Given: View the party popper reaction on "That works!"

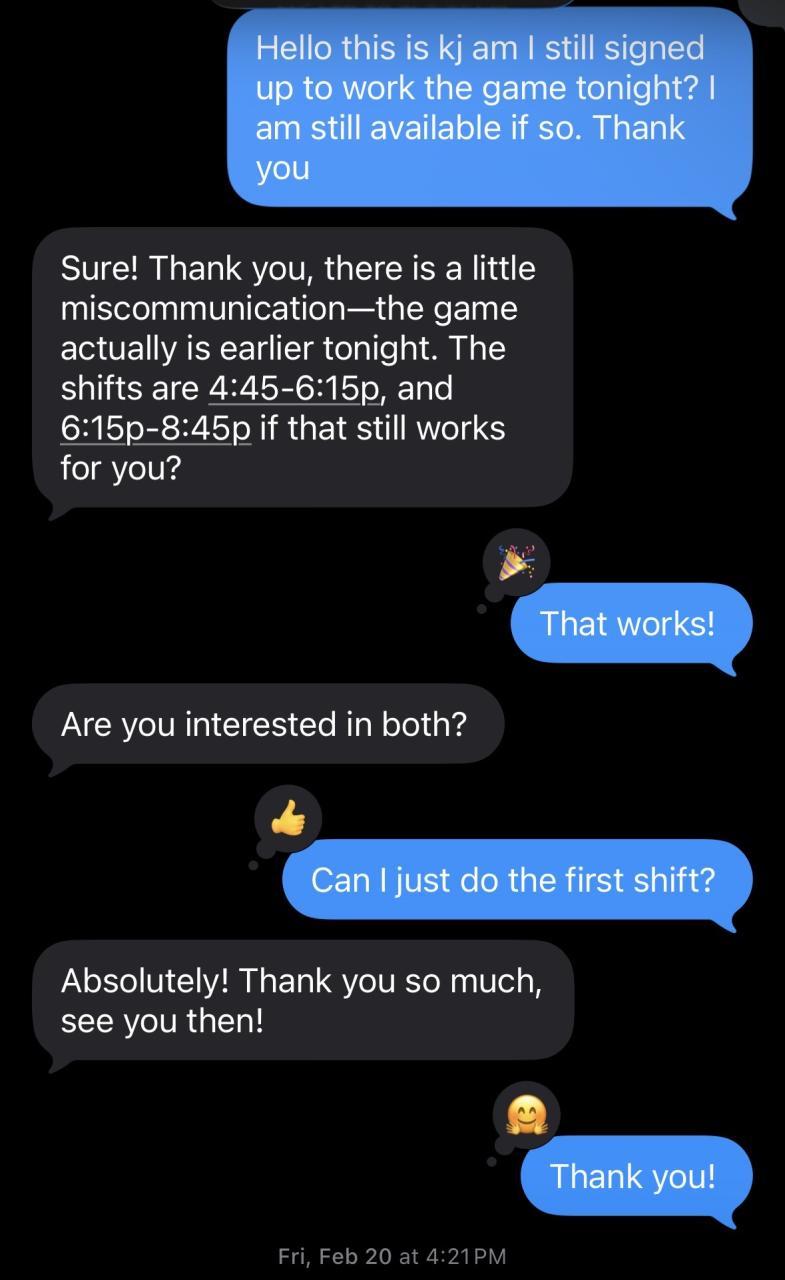Looking at the screenshot, I should point(516,563).
